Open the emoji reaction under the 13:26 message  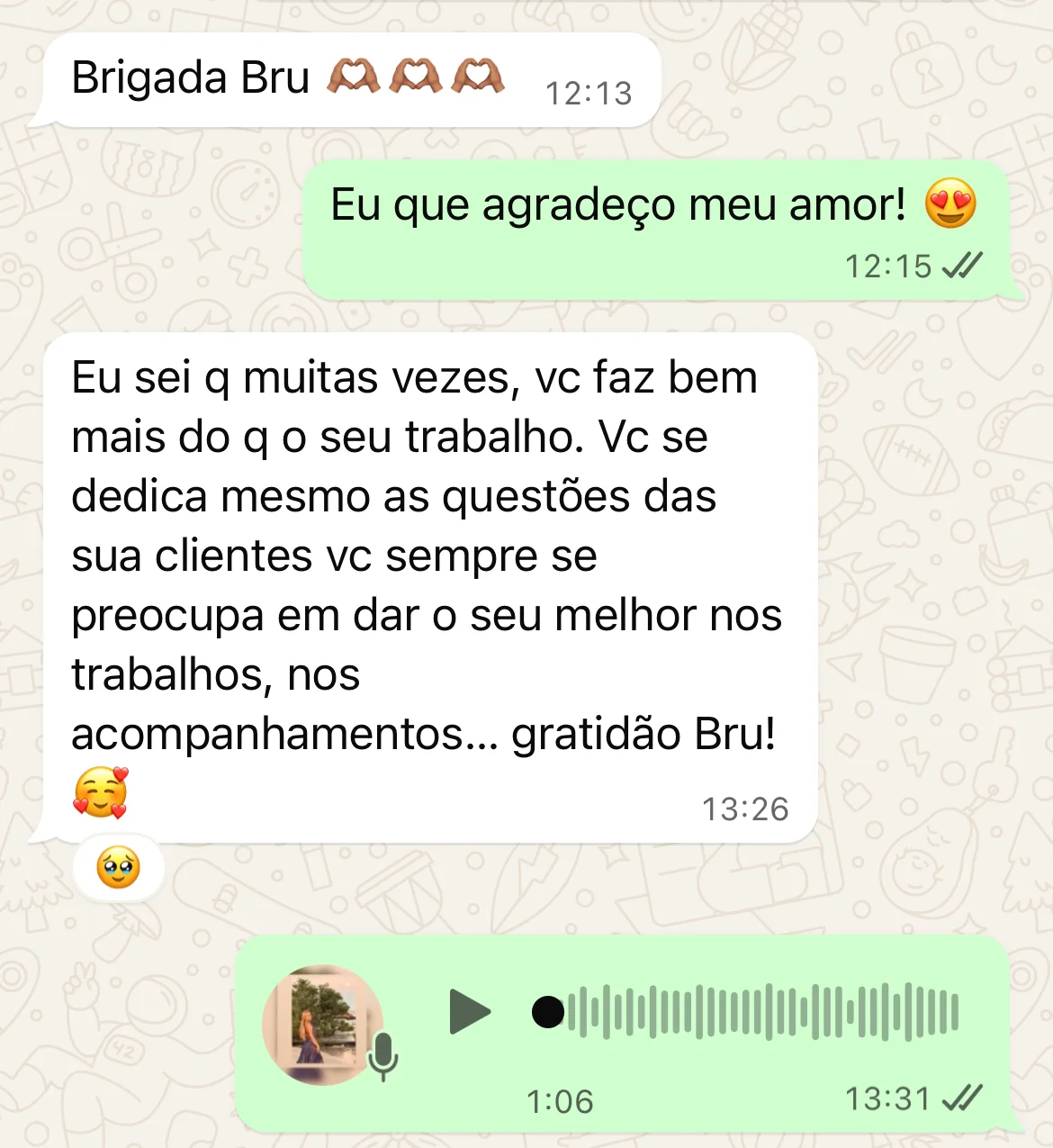(x=119, y=868)
